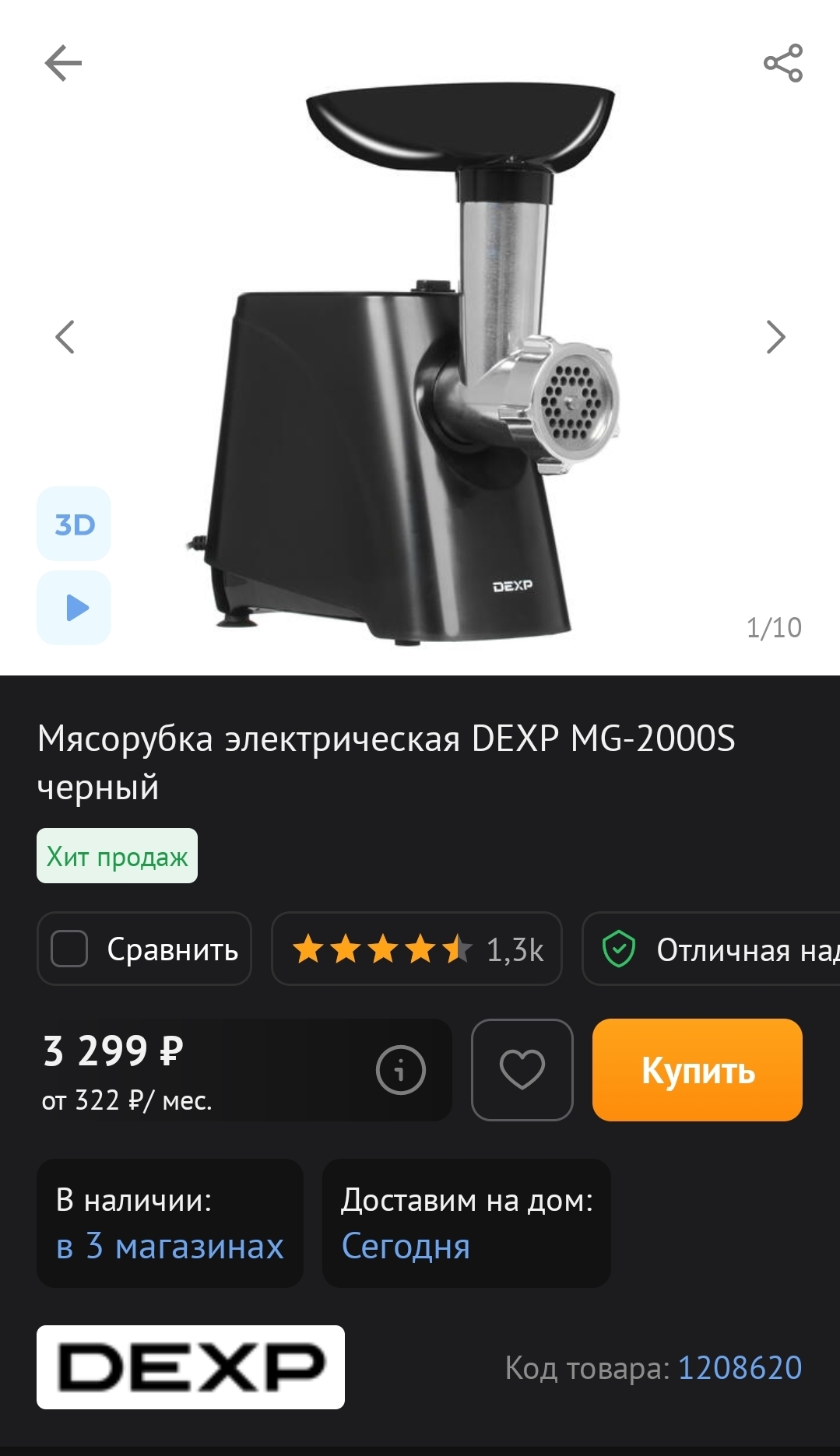Open the Отличная надёжность chip
840x1456 pixels.
point(711,949)
